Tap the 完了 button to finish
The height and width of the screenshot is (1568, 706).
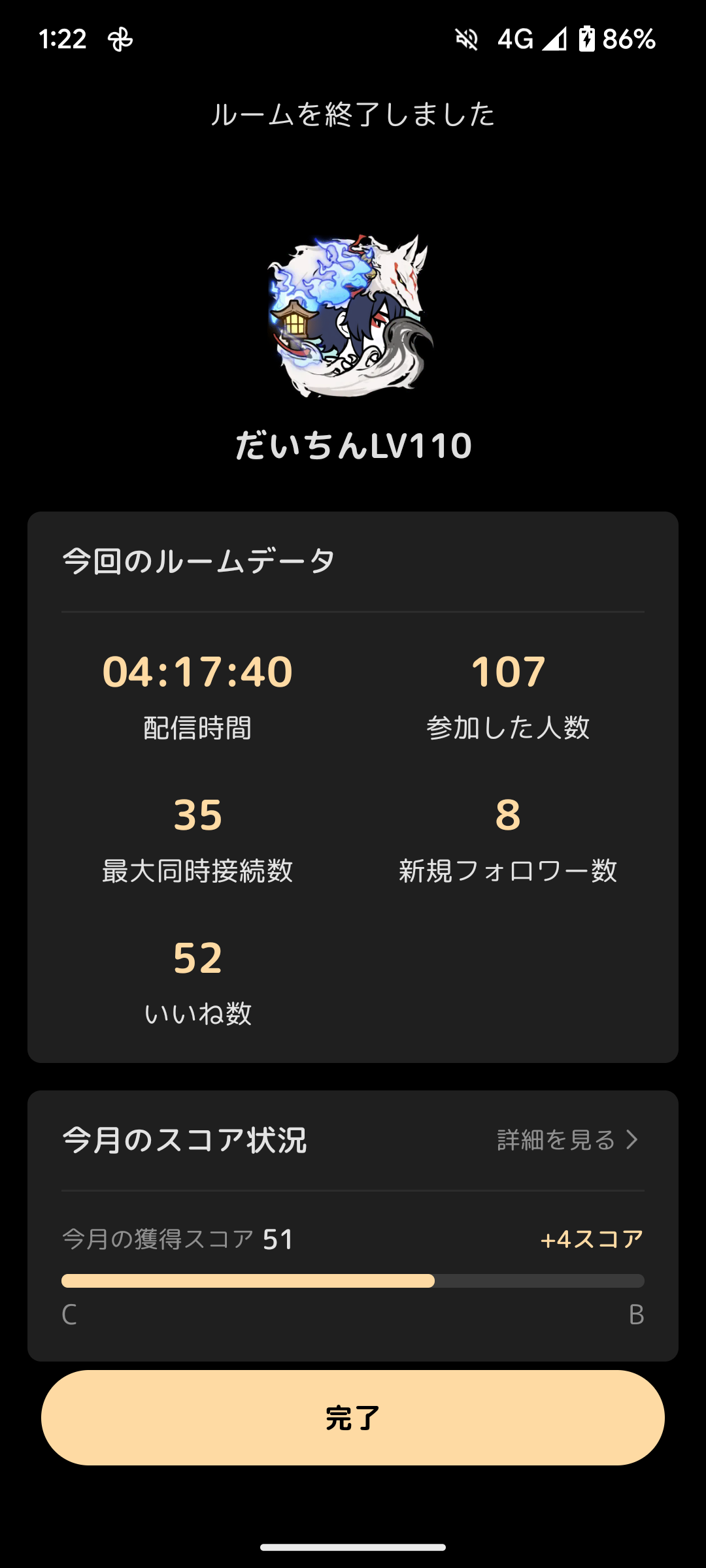(353, 1418)
